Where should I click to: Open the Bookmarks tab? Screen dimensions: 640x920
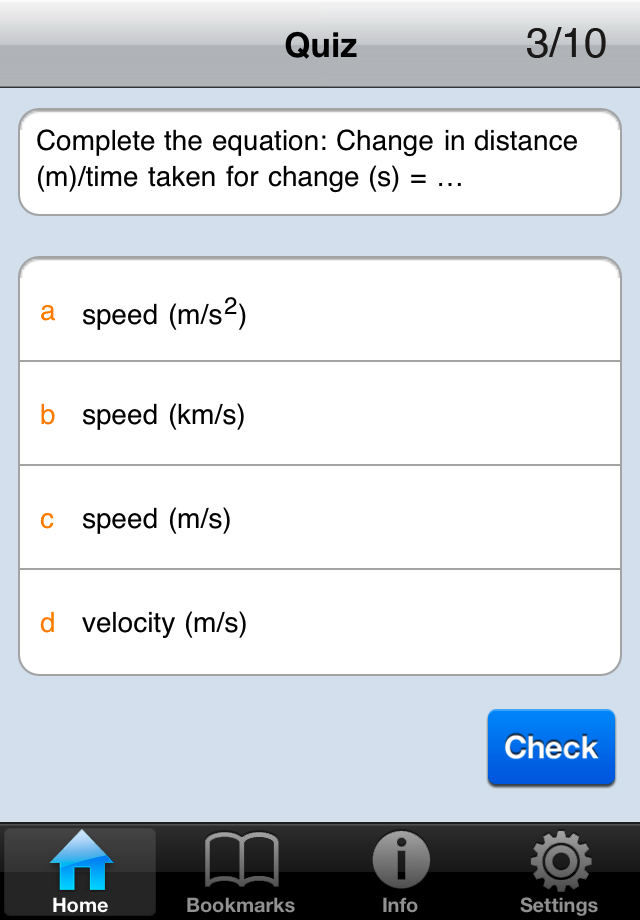(241, 872)
